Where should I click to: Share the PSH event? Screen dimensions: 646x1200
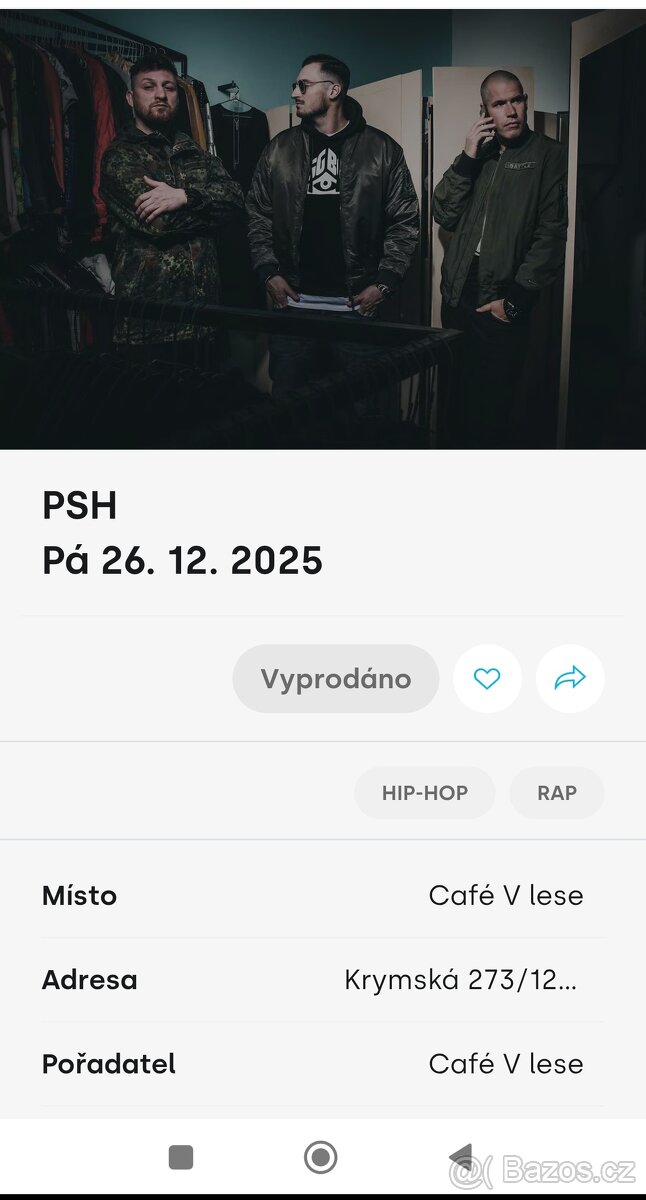click(x=570, y=679)
